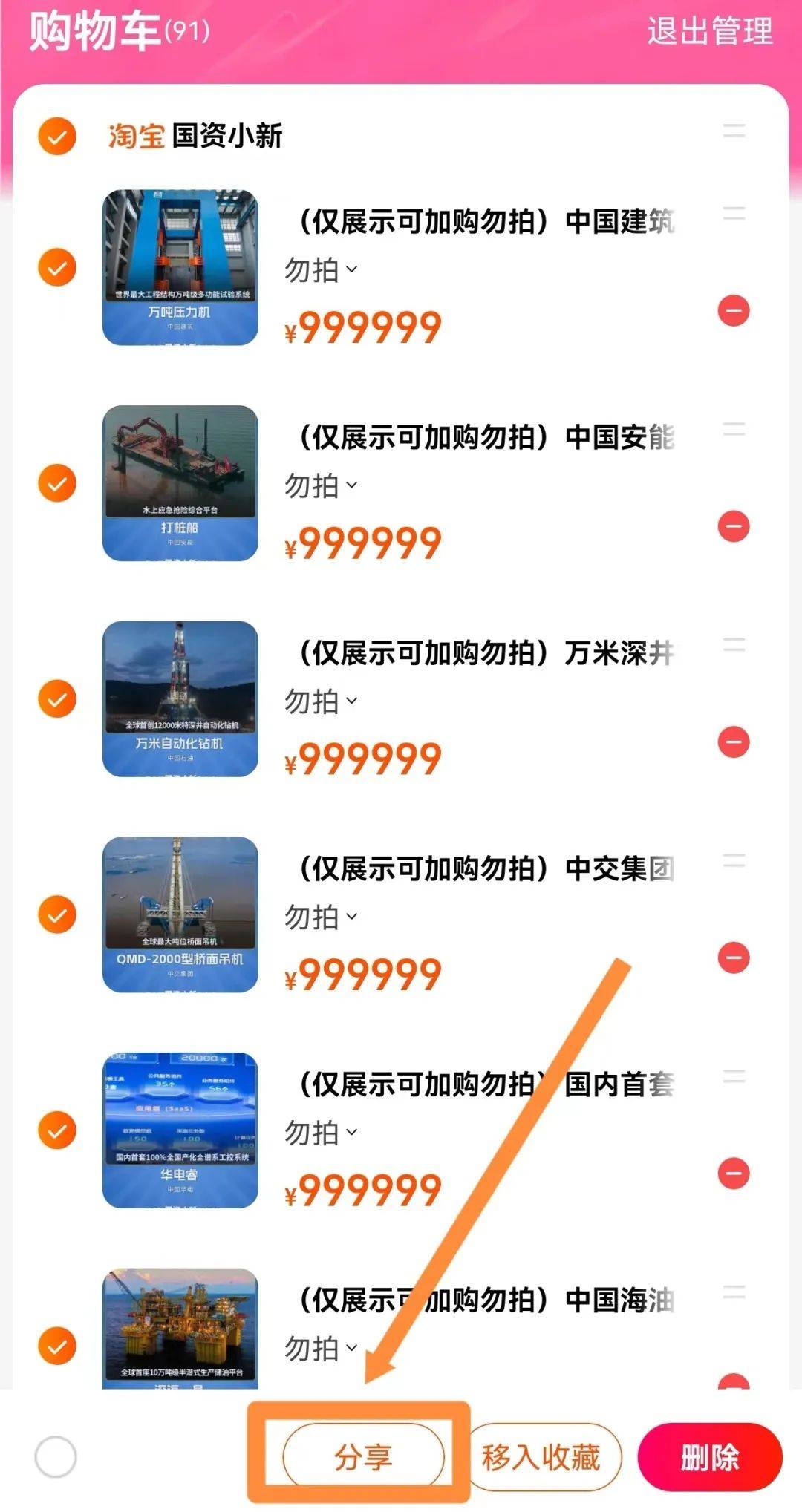Viewport: 802px width, 1512px height.
Task: Deselect the 国内首套 华电睿 item
Action: [57, 1130]
